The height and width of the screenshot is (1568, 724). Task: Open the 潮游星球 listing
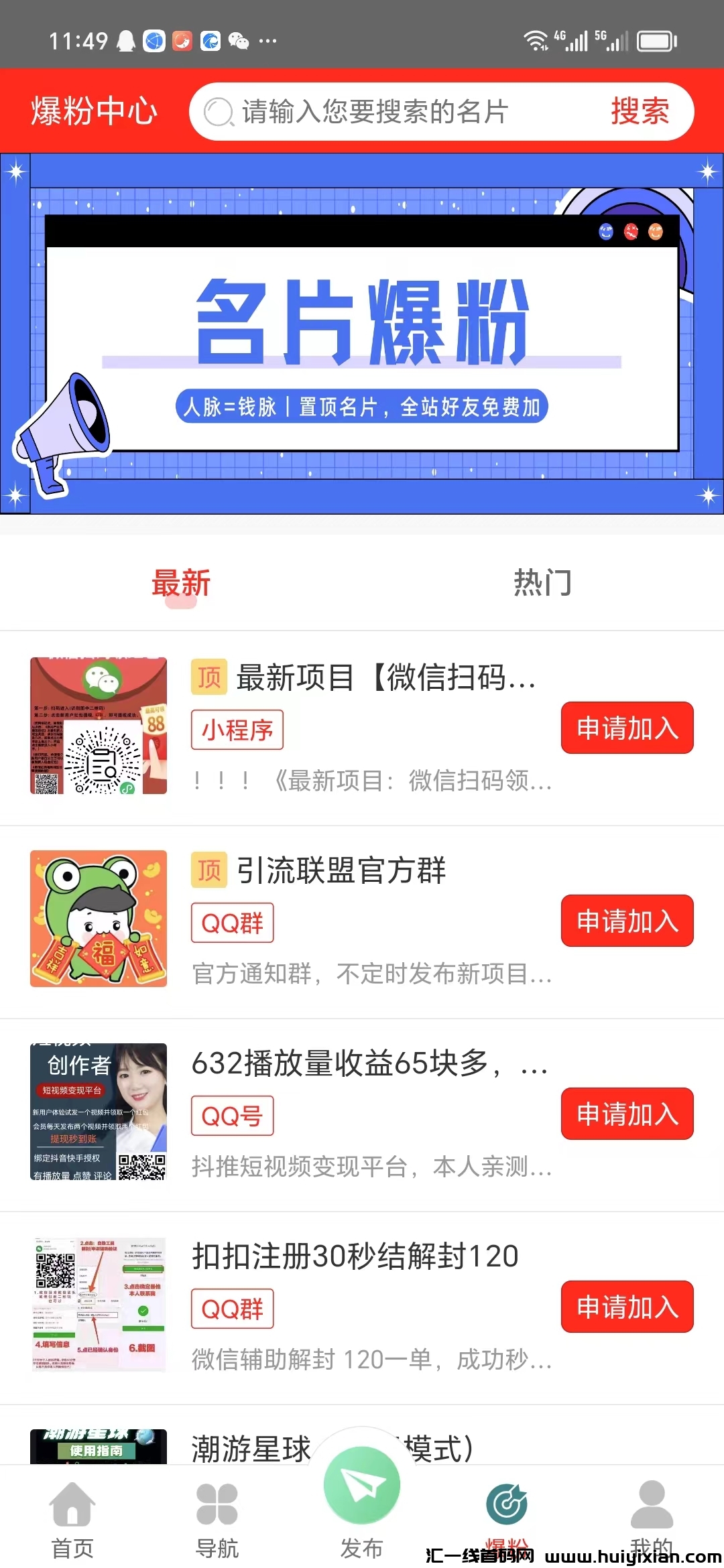click(251, 1449)
